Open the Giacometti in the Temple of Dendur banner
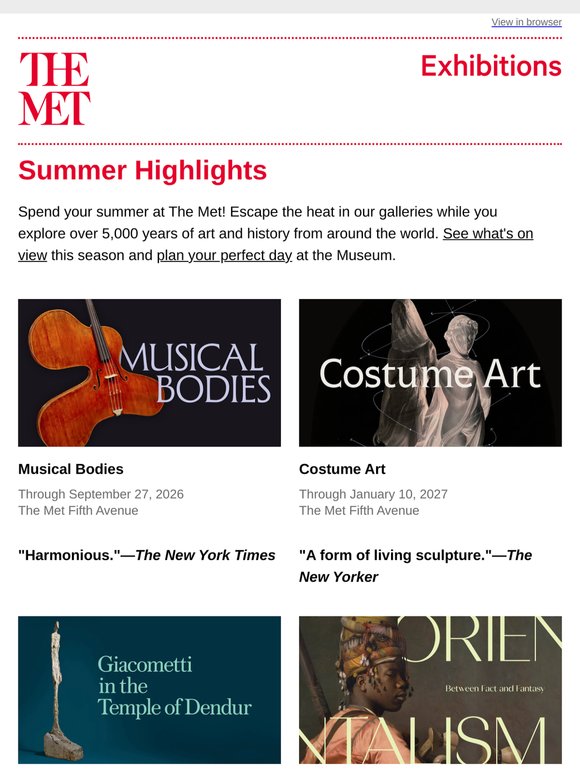The width and height of the screenshot is (580, 774). pyautogui.click(x=150, y=690)
